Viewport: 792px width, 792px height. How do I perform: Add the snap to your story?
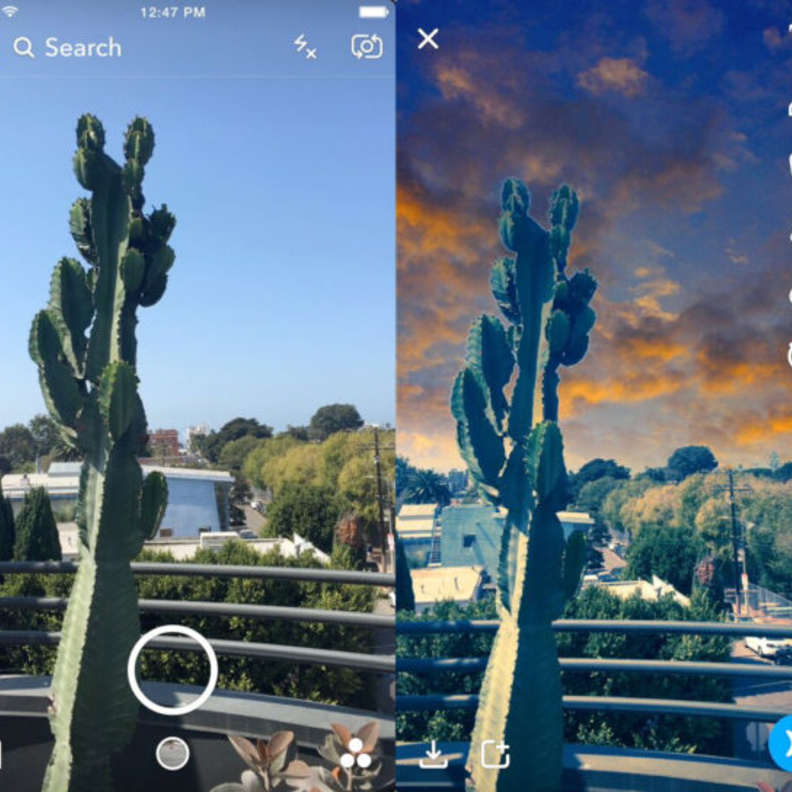pyautogui.click(x=495, y=754)
